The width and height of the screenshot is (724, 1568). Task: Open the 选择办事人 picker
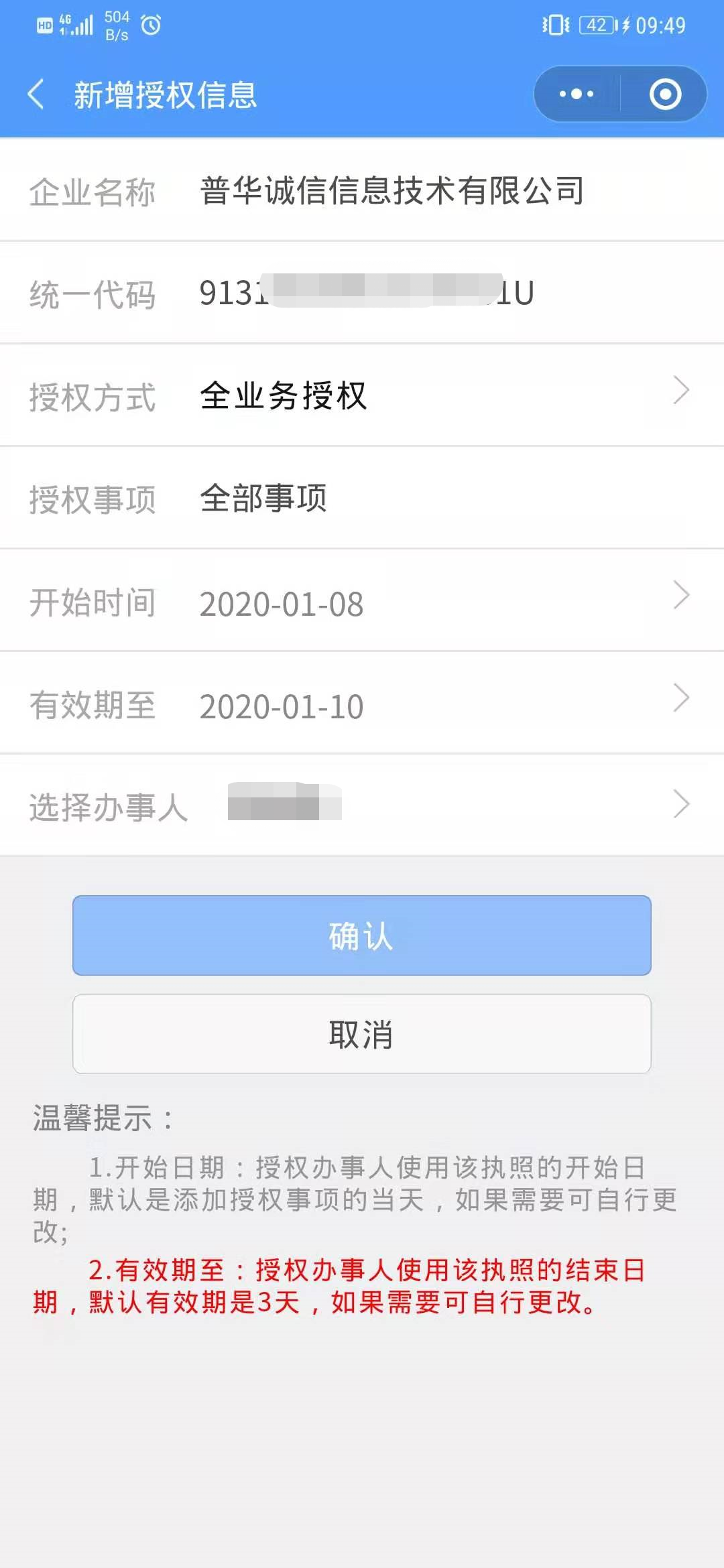pos(362,805)
